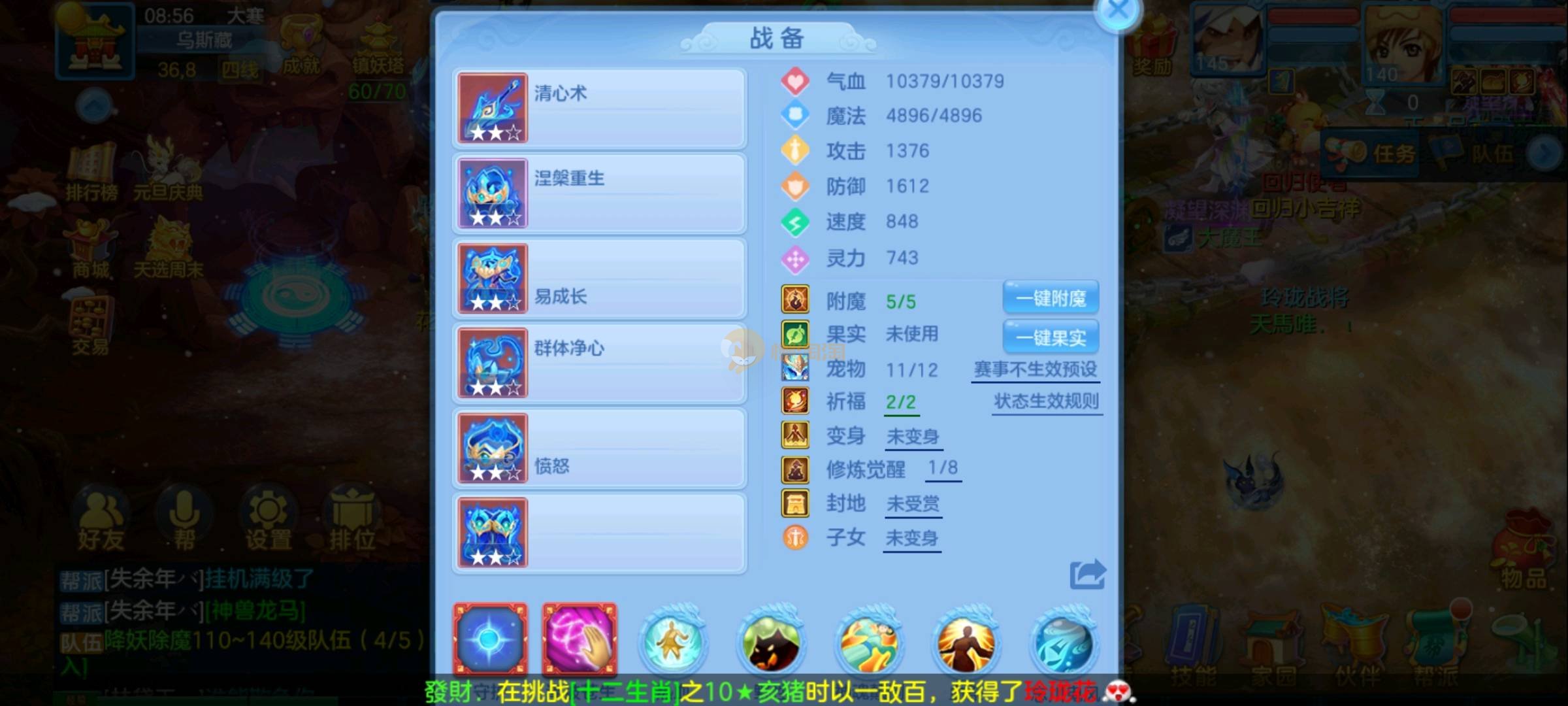Select the 涅槃重生 skill card
The width and height of the screenshot is (1568, 706).
(599, 193)
